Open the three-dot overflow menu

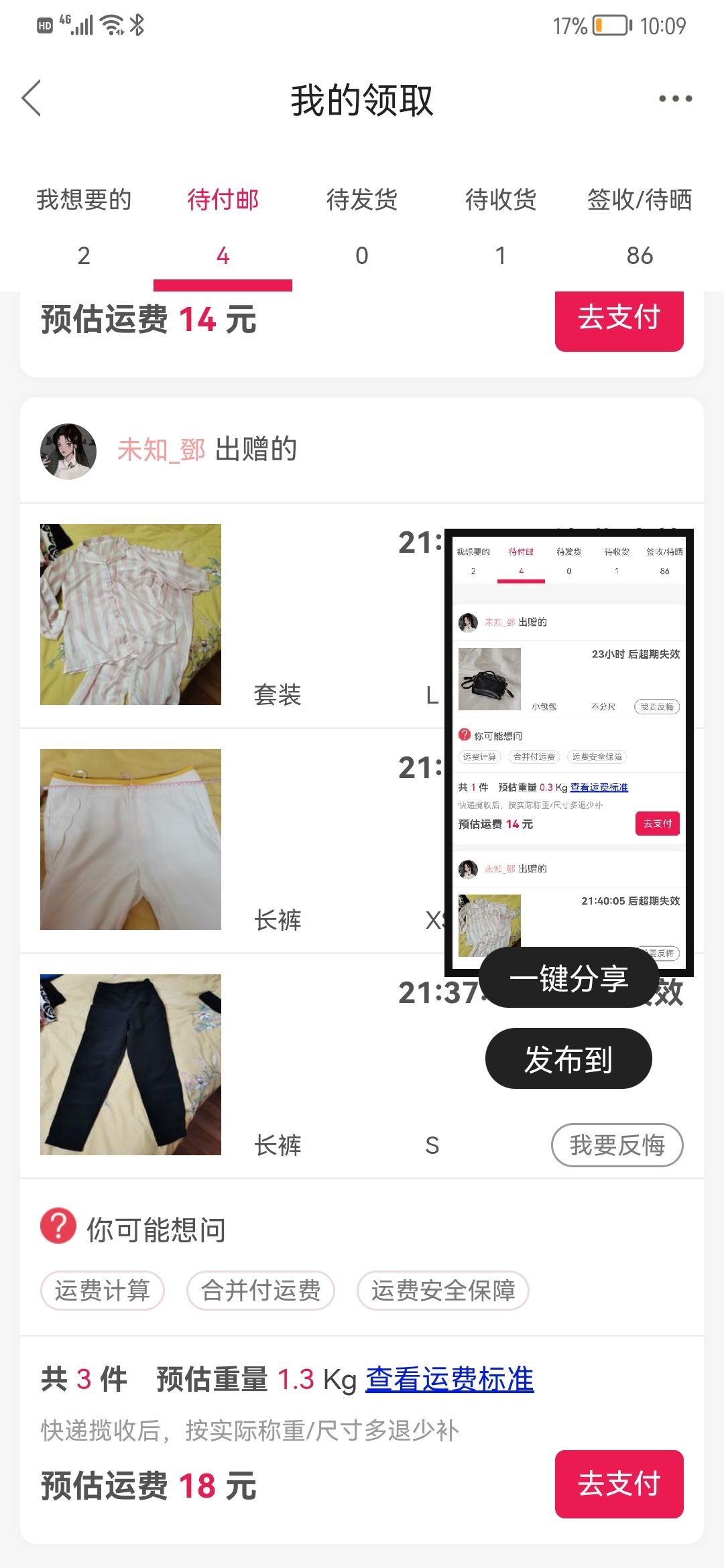pos(675,99)
